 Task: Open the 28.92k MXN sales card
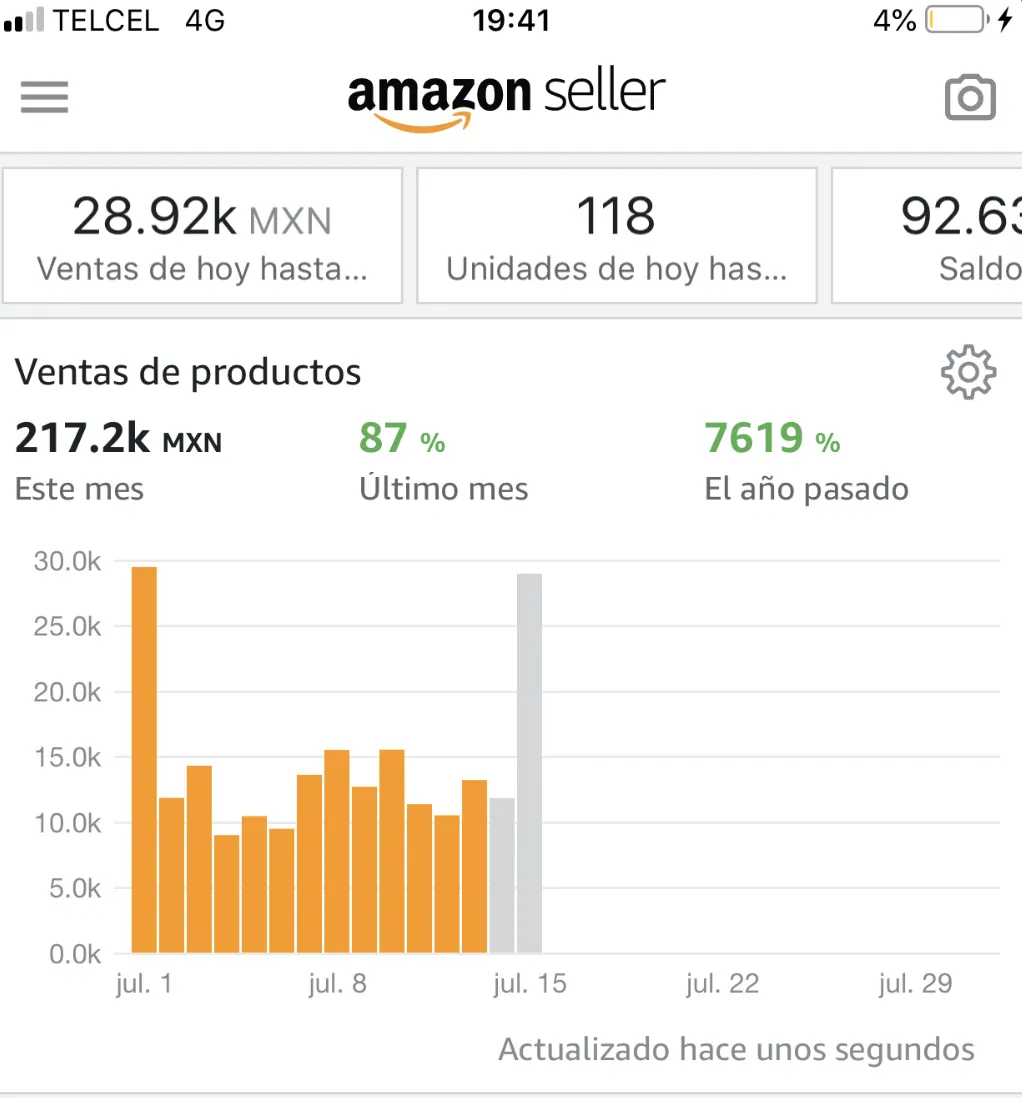pyautogui.click(x=202, y=235)
